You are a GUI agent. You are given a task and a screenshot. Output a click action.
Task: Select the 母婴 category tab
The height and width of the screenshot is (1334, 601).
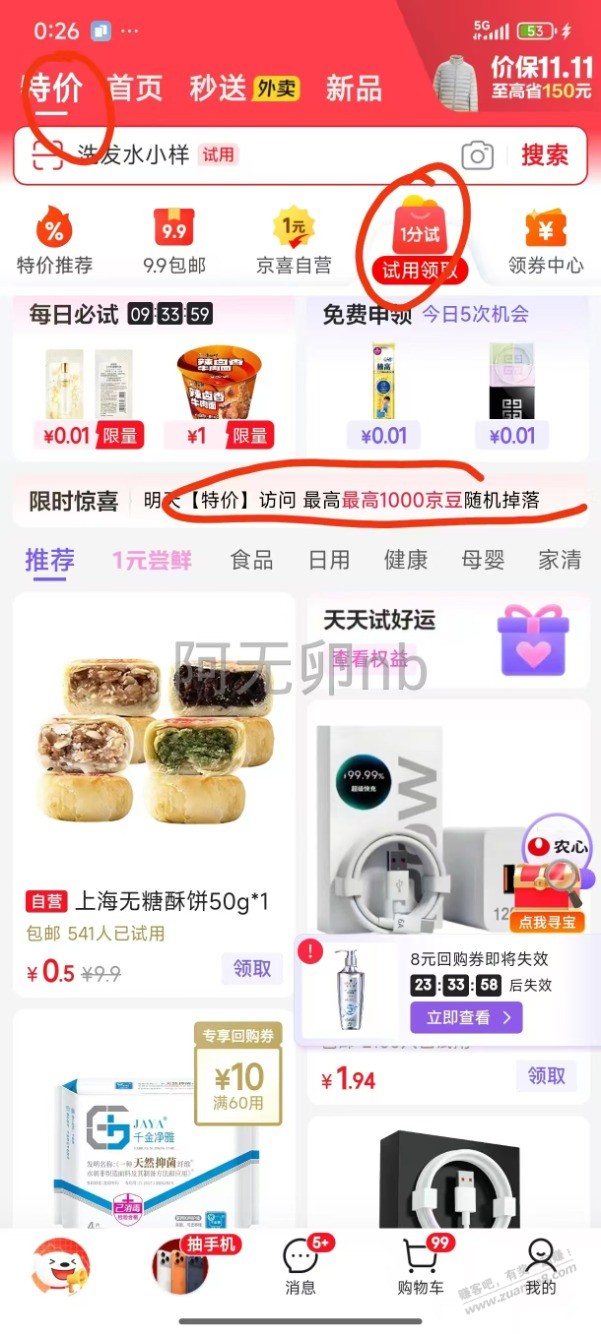482,560
